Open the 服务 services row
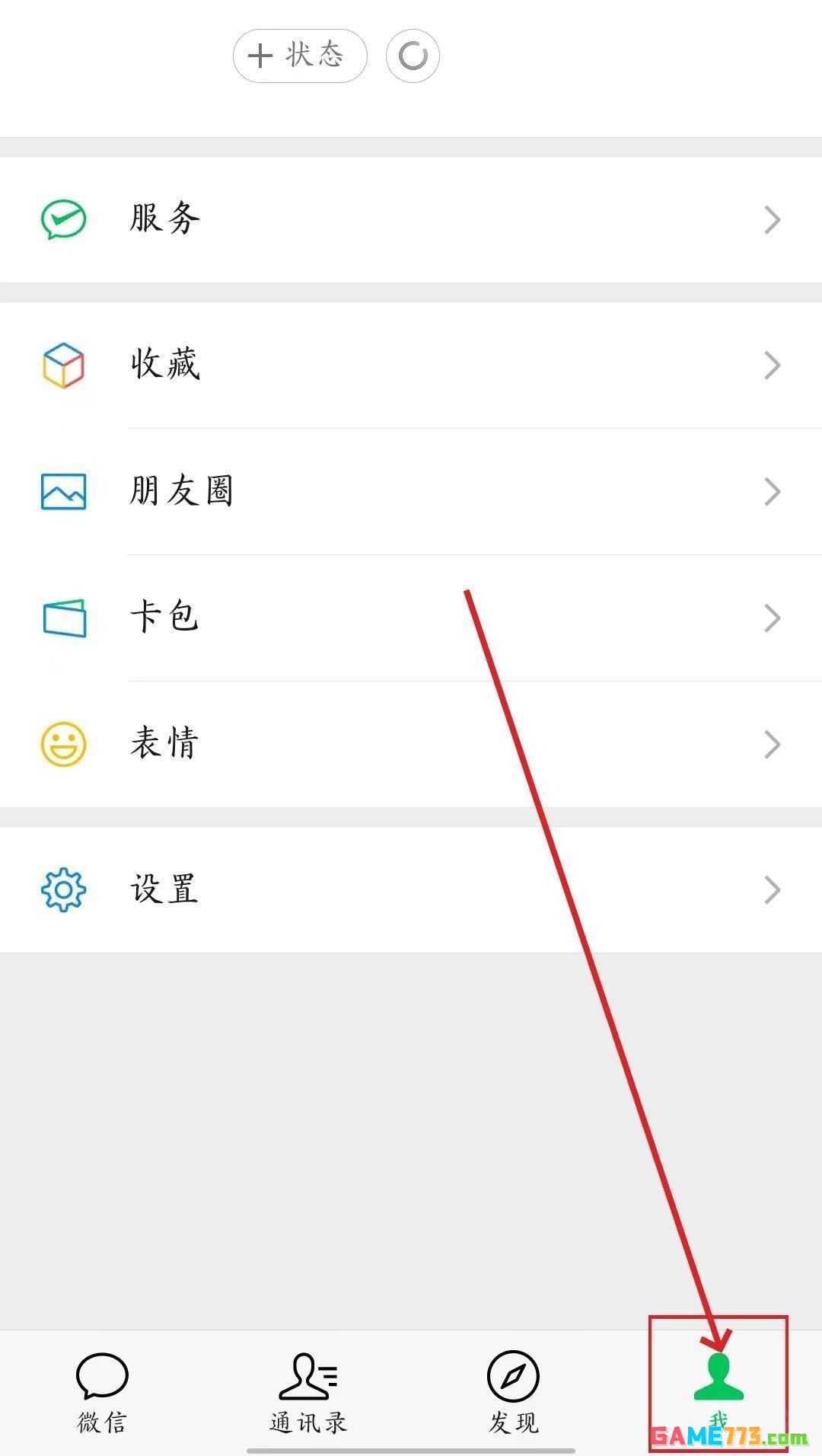 tap(411, 219)
